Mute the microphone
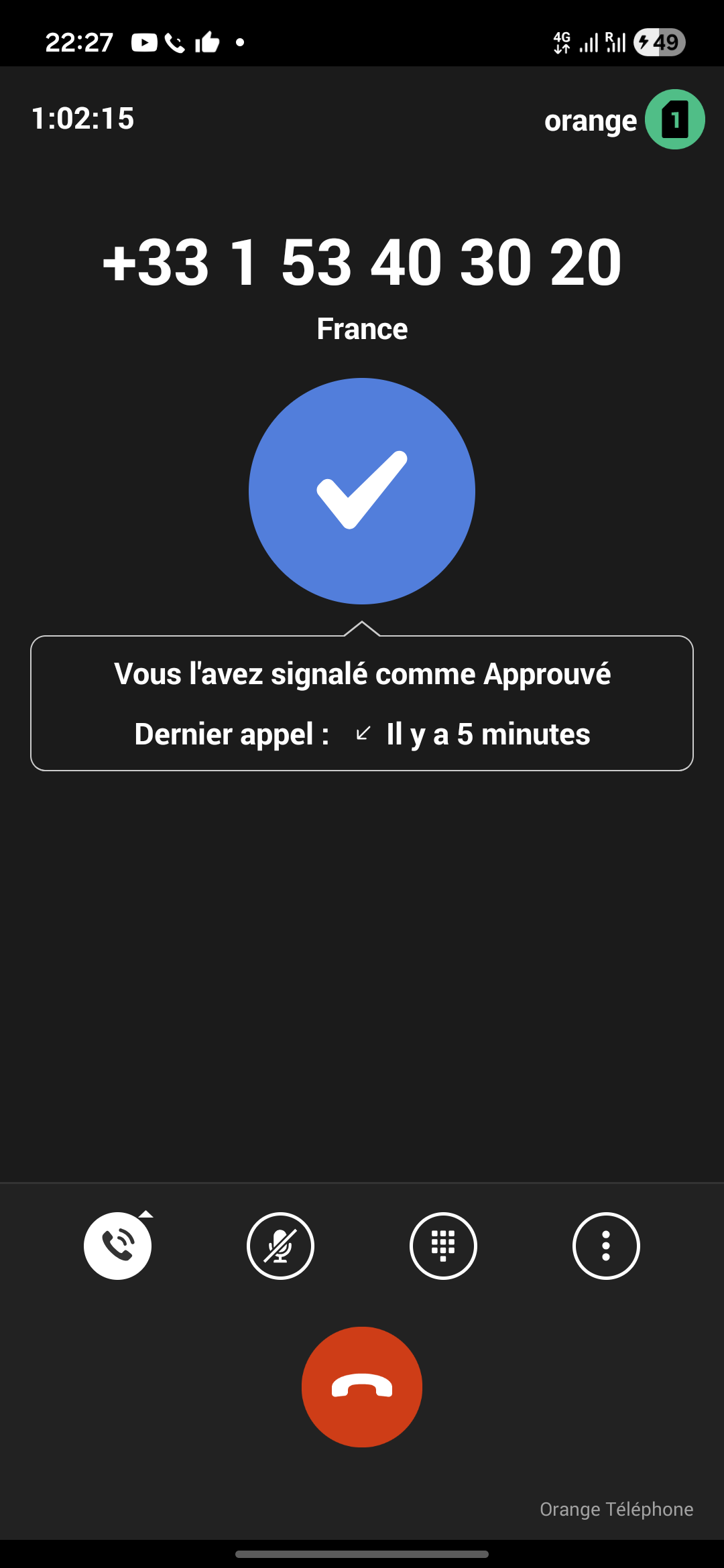724x1568 pixels. click(x=280, y=1246)
